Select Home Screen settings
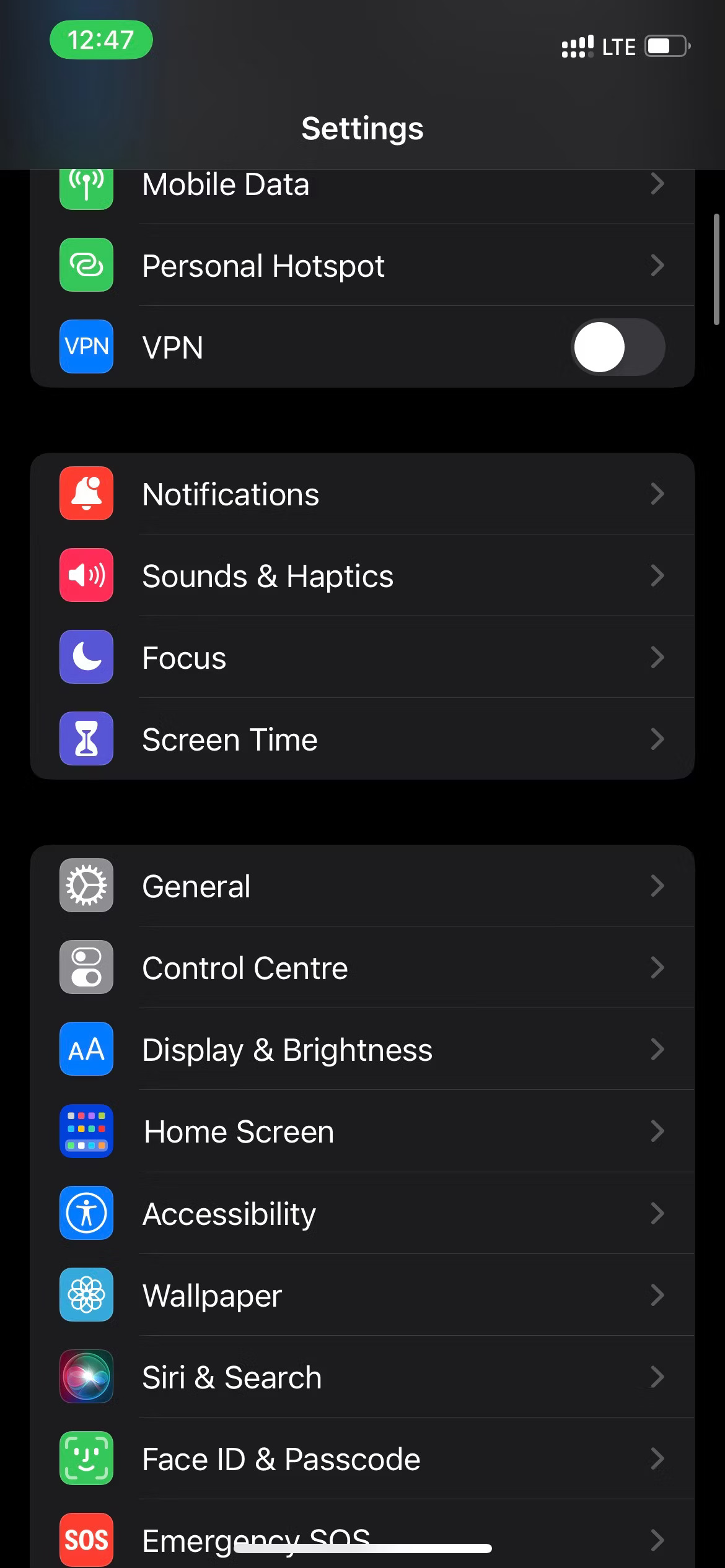Screen dimensions: 725x1568 pyautogui.click(x=362, y=1131)
